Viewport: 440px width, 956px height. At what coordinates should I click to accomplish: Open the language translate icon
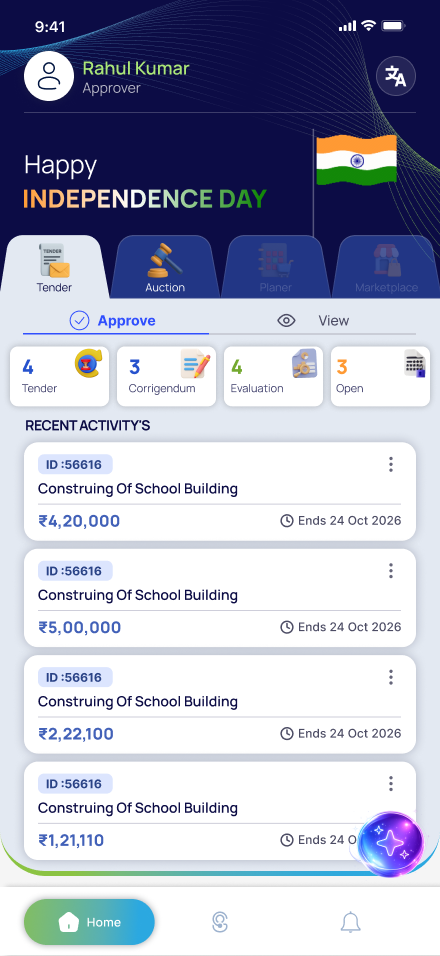tap(396, 76)
